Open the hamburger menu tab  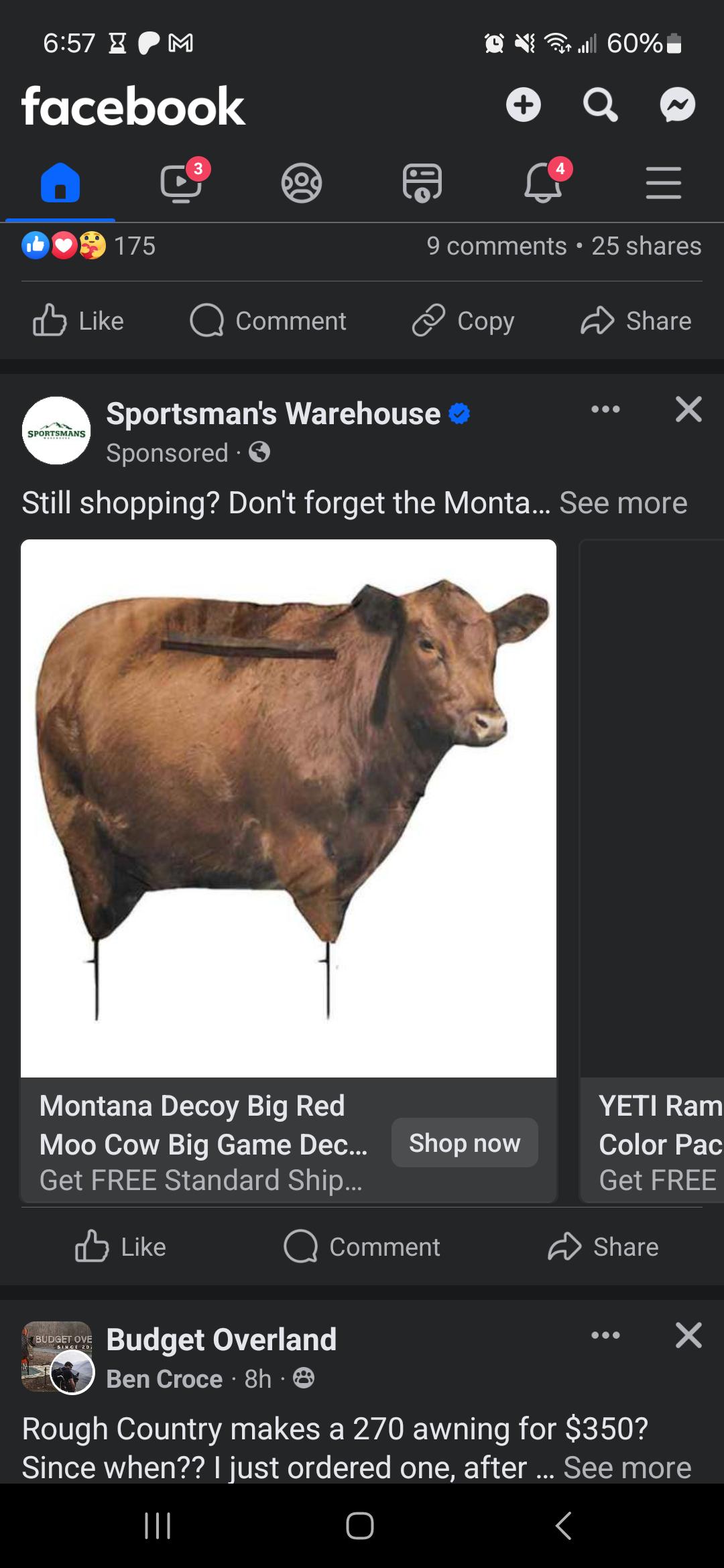click(x=664, y=183)
